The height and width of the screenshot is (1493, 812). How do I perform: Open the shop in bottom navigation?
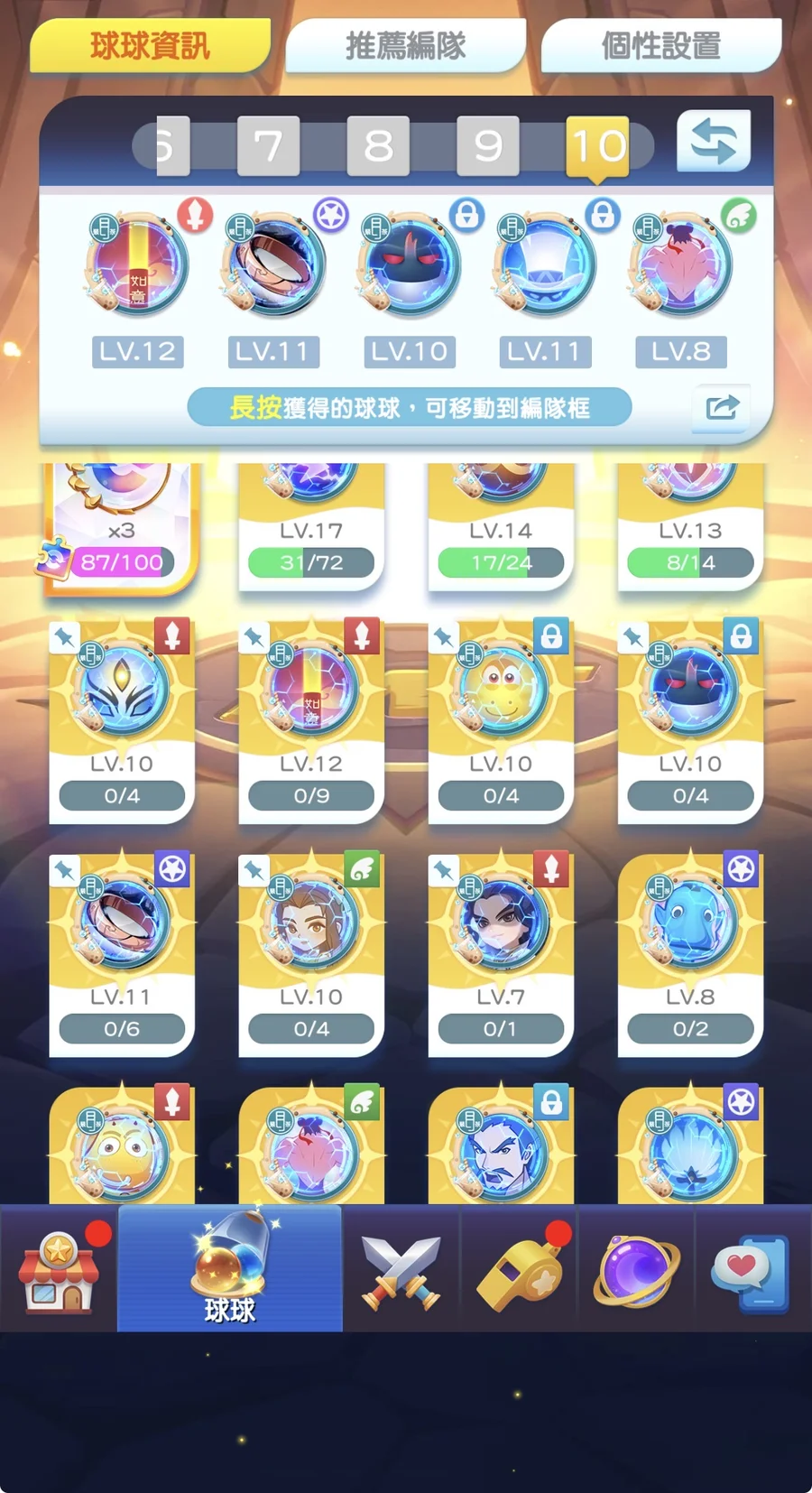[x=59, y=1270]
